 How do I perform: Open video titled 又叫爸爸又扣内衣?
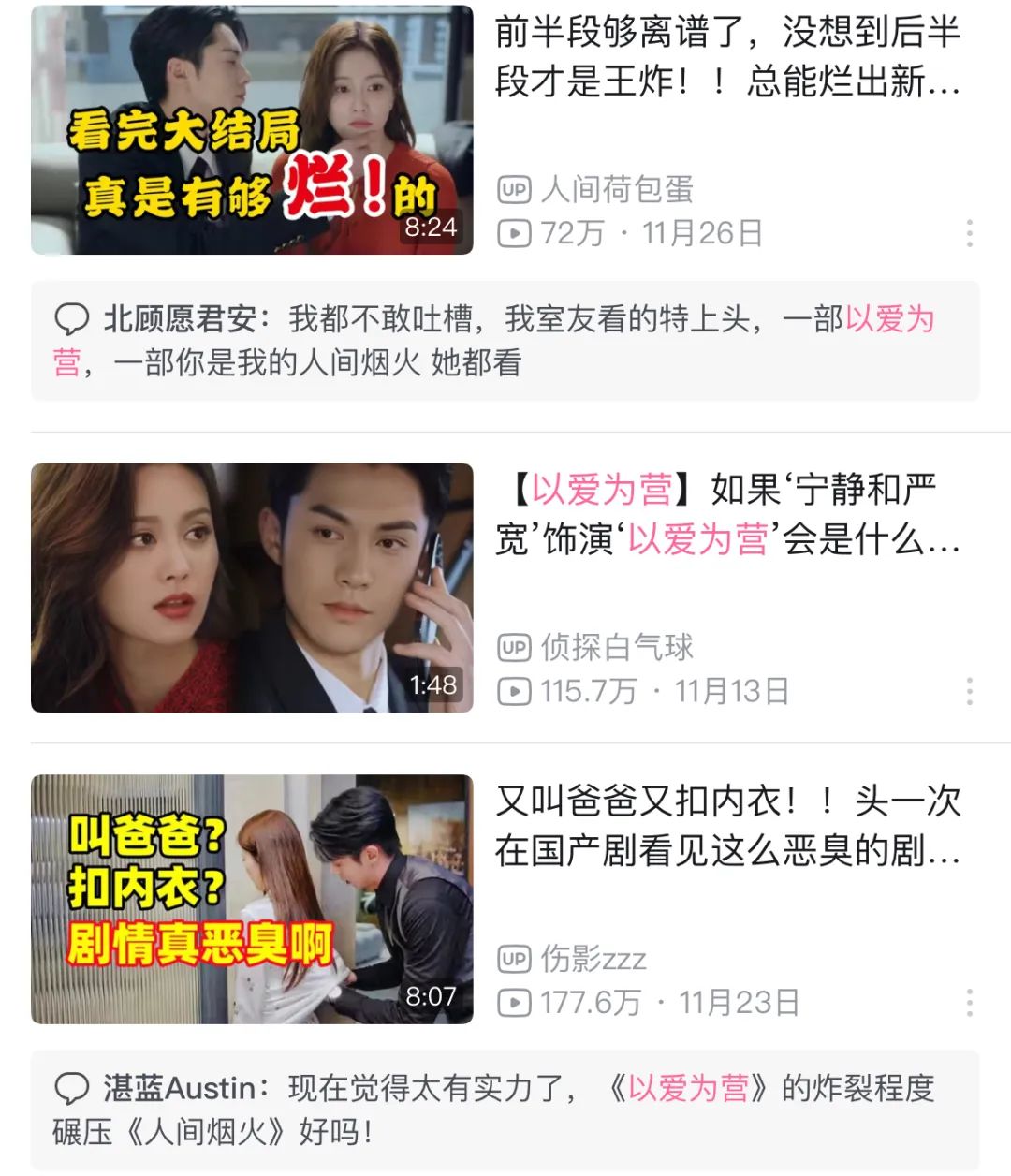727,826
